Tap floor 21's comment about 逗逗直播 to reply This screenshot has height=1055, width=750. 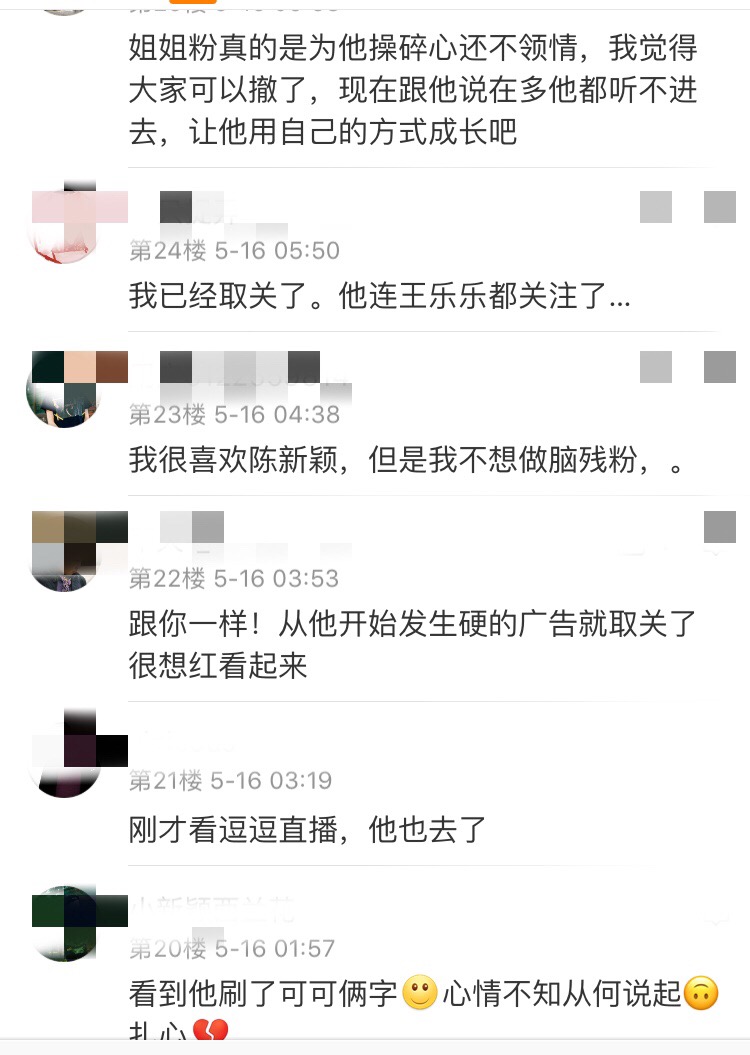tap(300, 830)
